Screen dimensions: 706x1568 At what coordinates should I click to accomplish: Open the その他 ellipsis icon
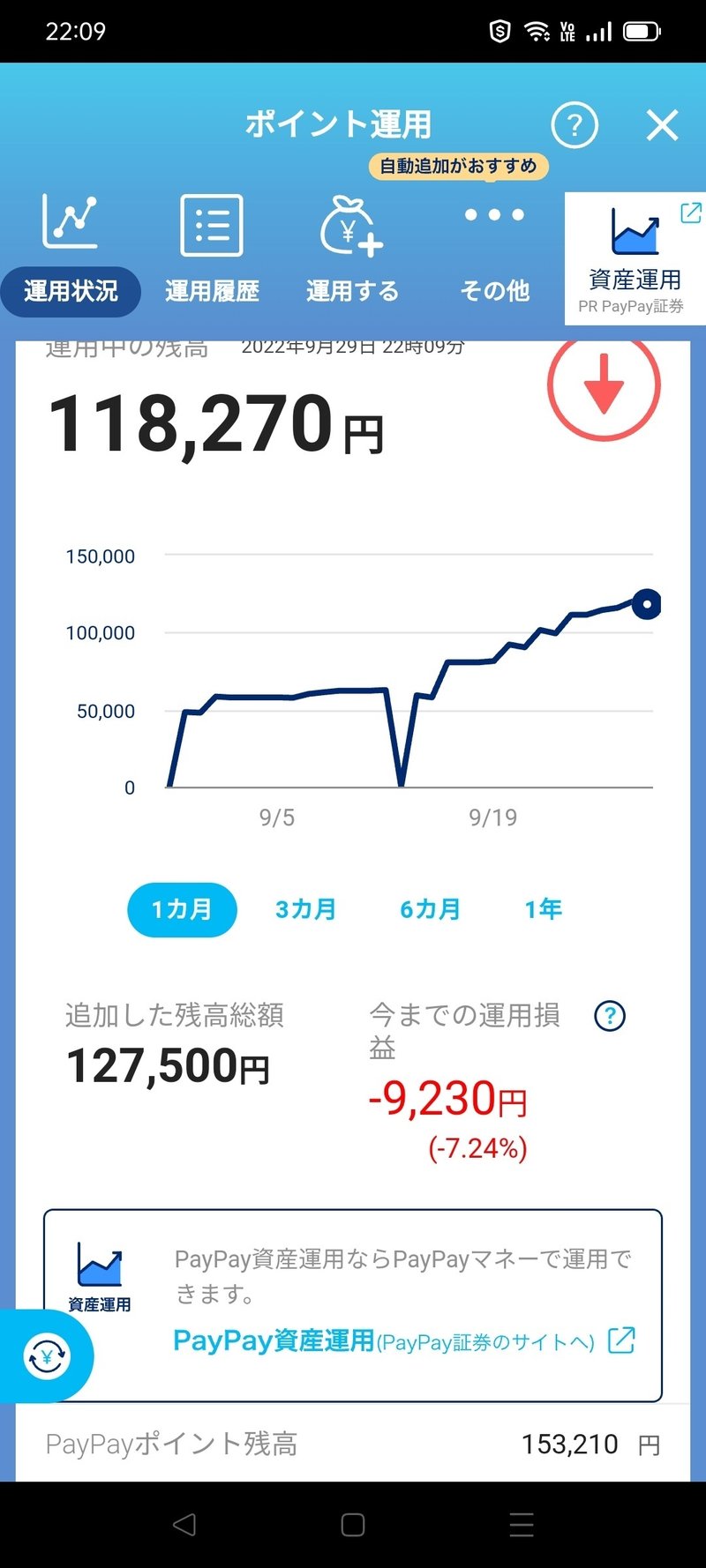point(492,214)
